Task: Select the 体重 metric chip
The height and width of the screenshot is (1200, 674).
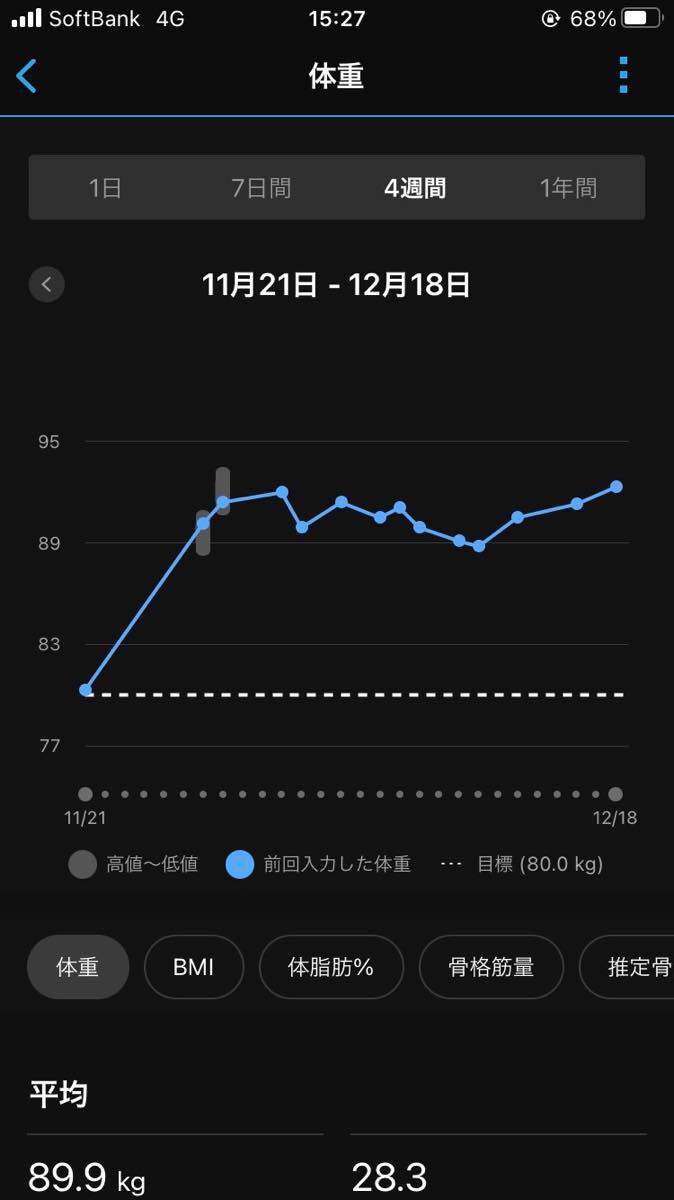Action: tap(78, 967)
